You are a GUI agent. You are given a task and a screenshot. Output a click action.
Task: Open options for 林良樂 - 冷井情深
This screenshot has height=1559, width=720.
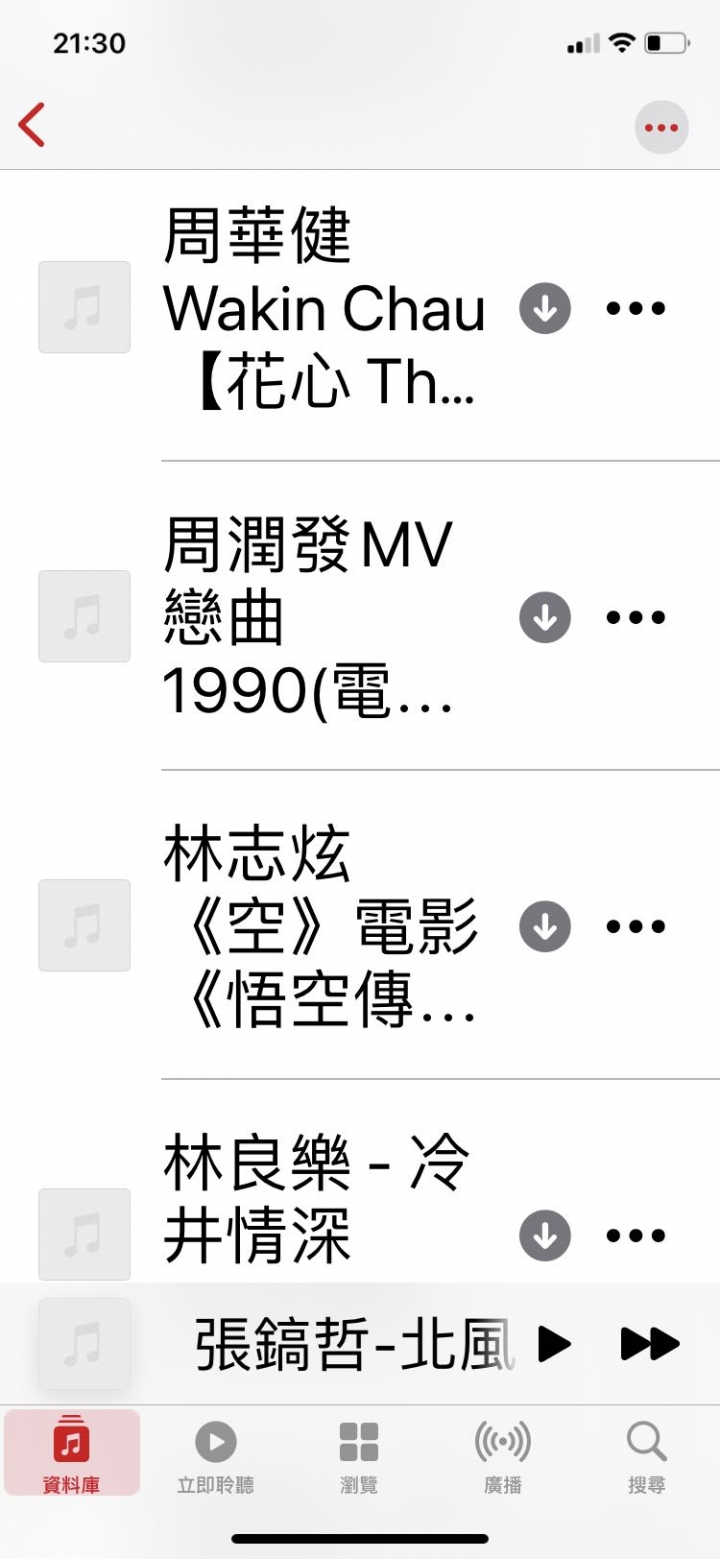click(636, 1235)
